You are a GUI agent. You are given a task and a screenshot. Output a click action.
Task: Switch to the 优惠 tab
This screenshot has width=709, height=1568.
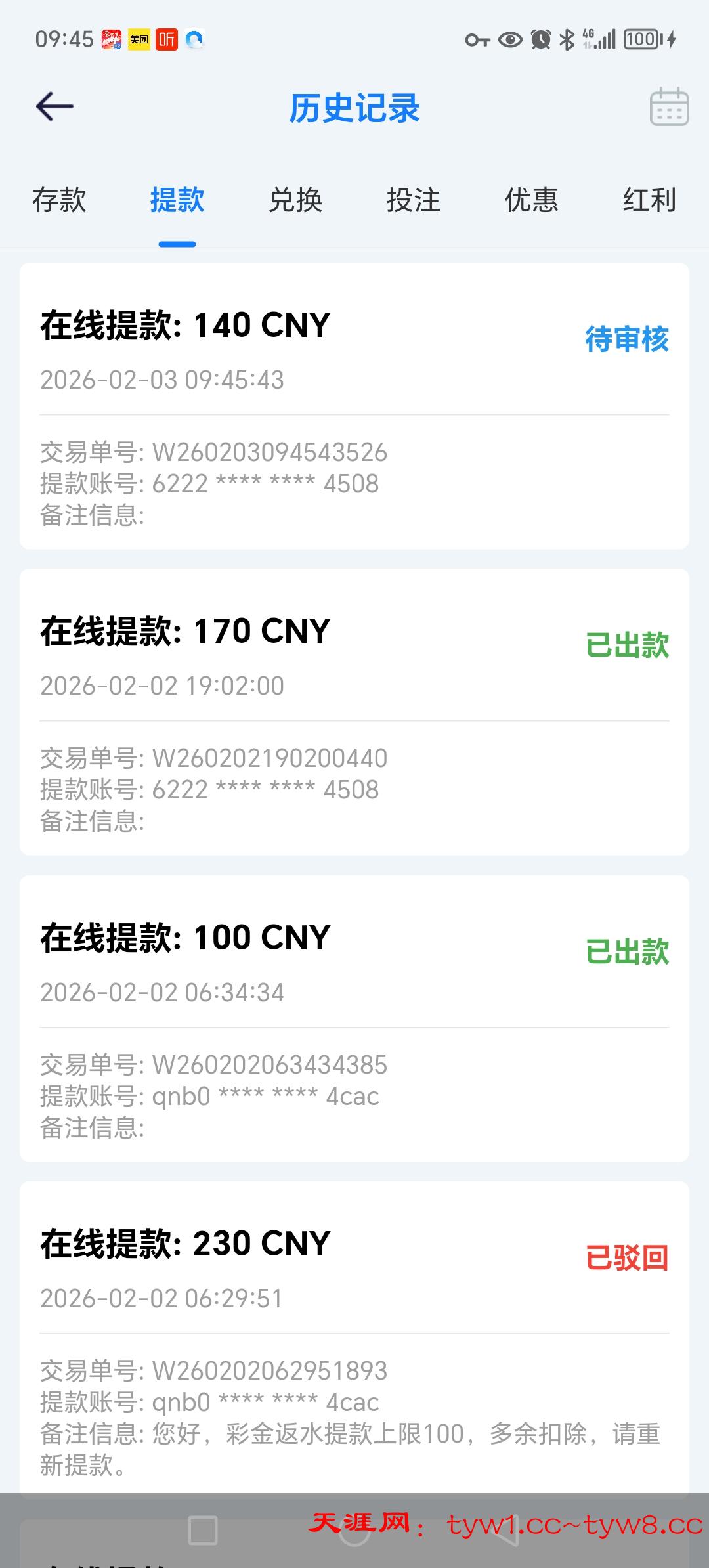532,202
